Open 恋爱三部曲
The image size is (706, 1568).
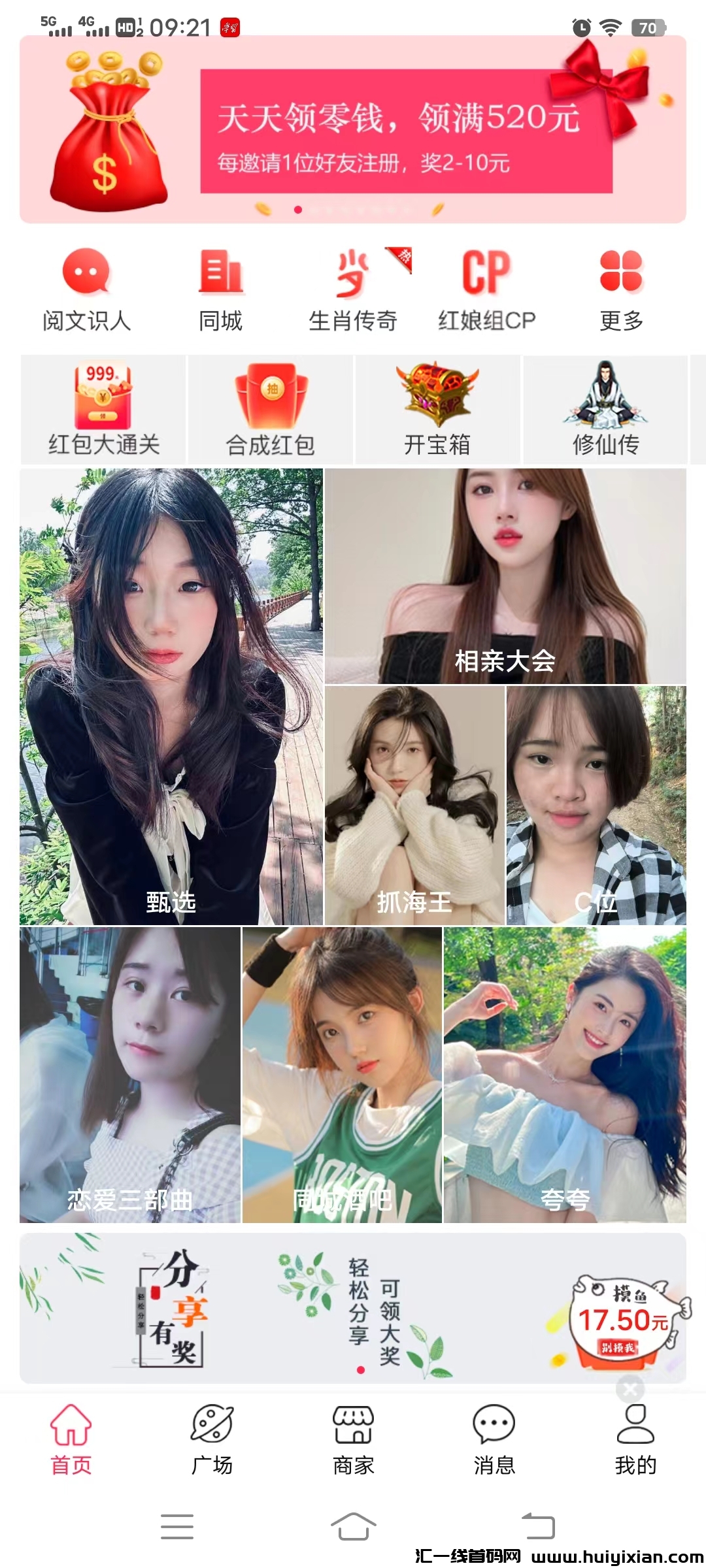[130, 1075]
